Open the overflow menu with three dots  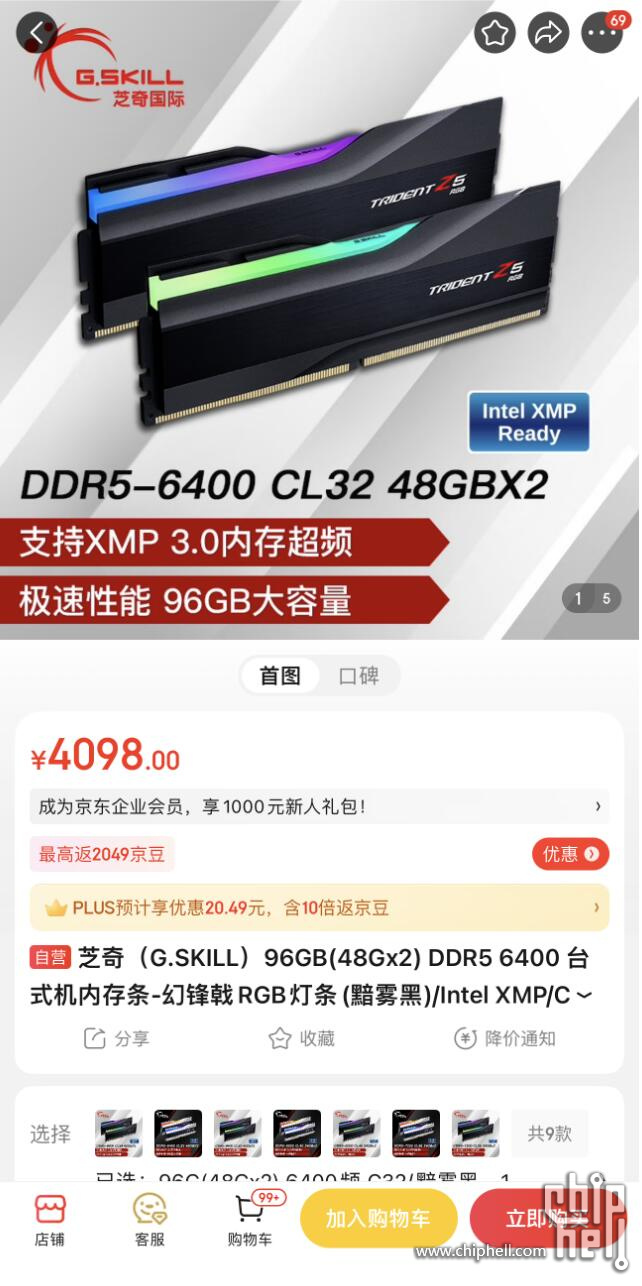(602, 34)
